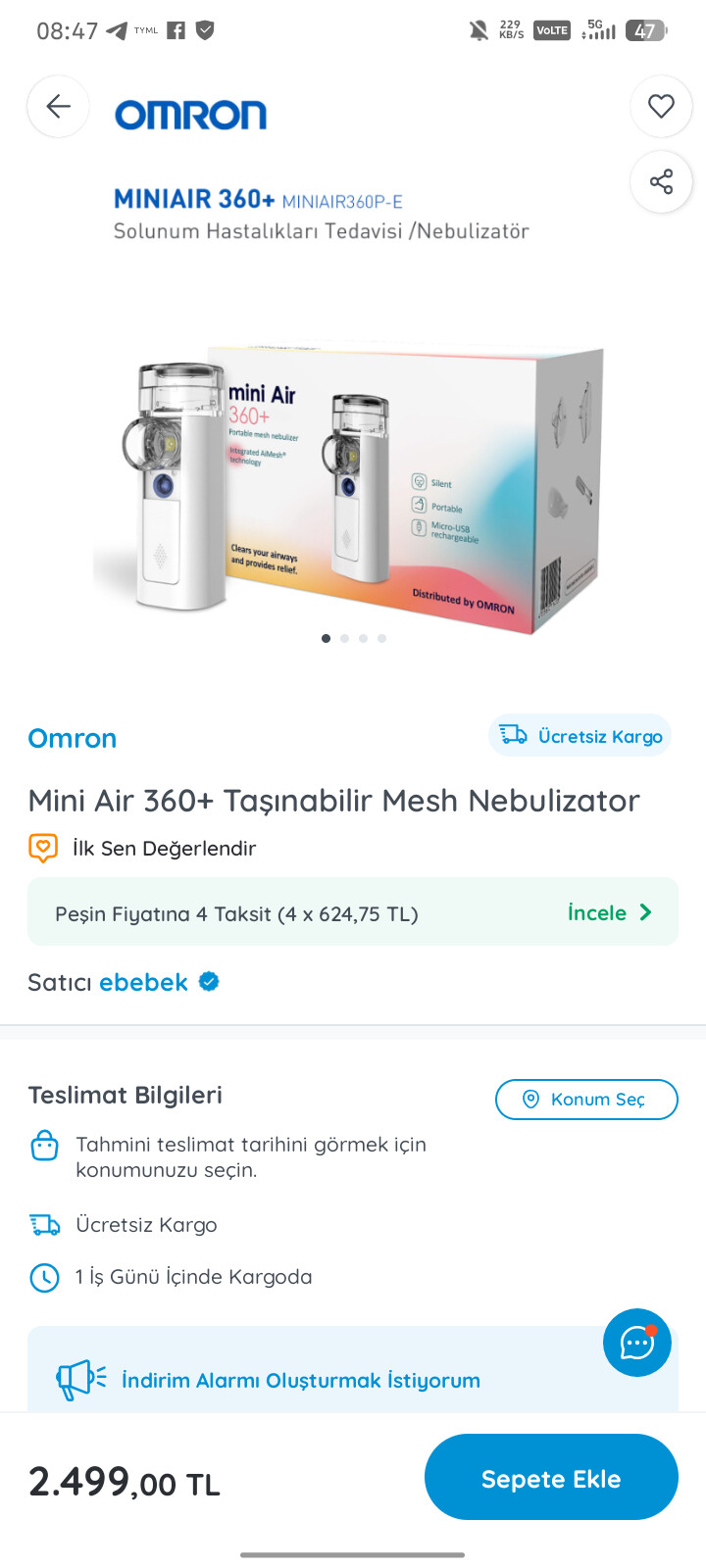
Task: Share this product
Action: pyautogui.click(x=661, y=181)
